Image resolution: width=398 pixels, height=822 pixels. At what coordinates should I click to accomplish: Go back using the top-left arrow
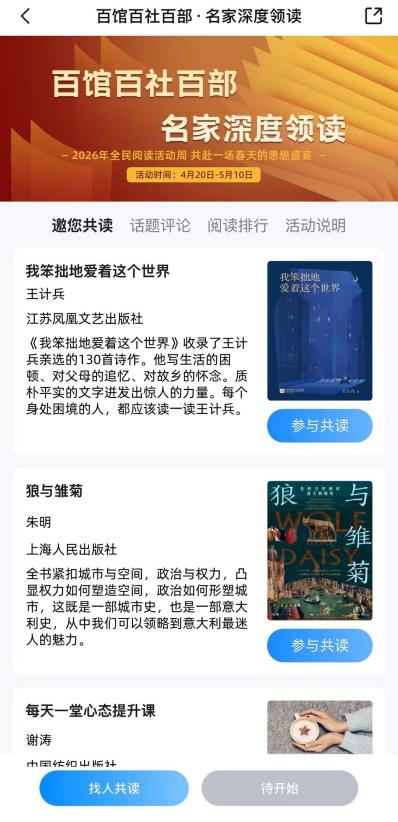25,16
